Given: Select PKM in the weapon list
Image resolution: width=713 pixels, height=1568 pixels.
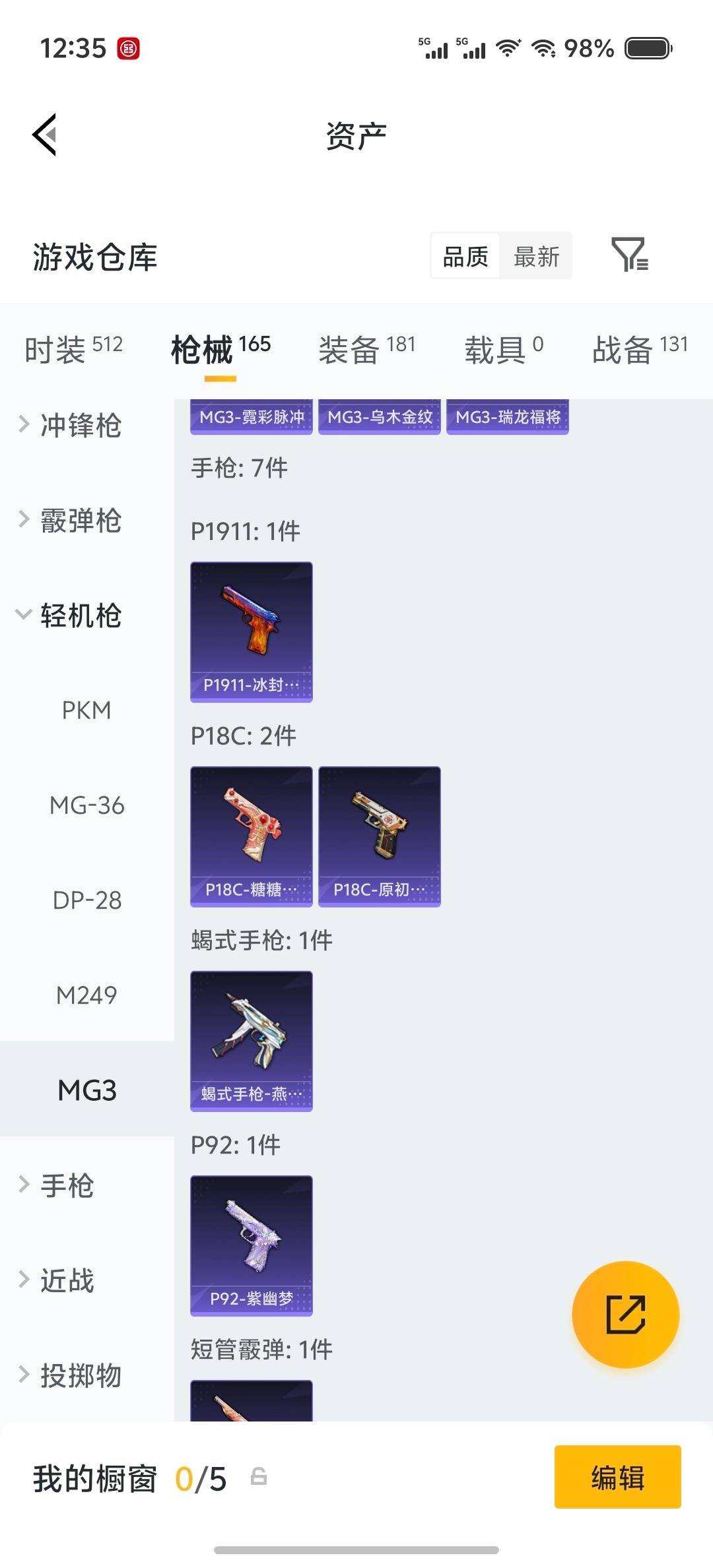Looking at the screenshot, I should (87, 711).
